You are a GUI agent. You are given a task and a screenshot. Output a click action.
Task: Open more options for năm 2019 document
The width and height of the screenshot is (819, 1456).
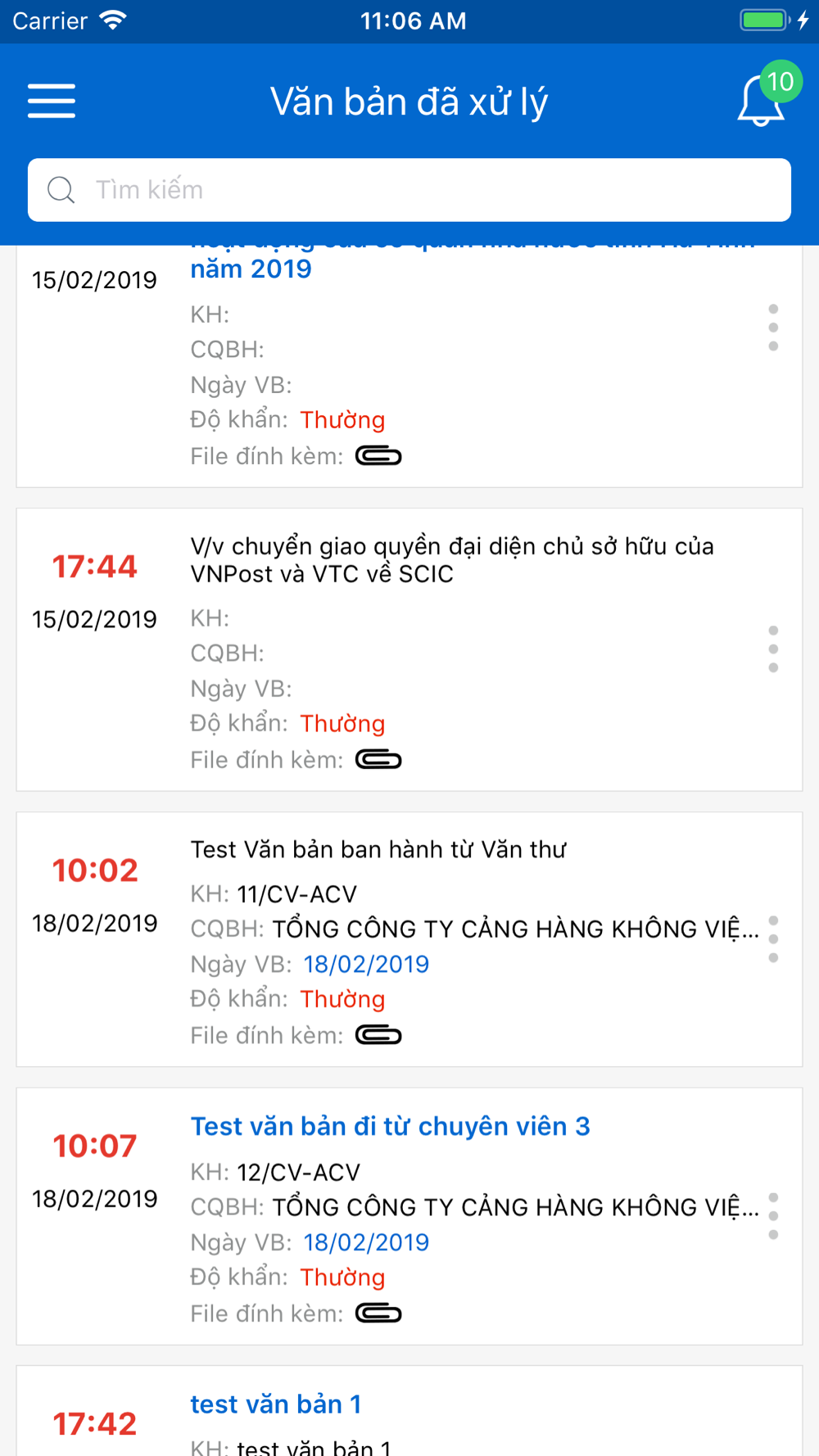(x=773, y=328)
